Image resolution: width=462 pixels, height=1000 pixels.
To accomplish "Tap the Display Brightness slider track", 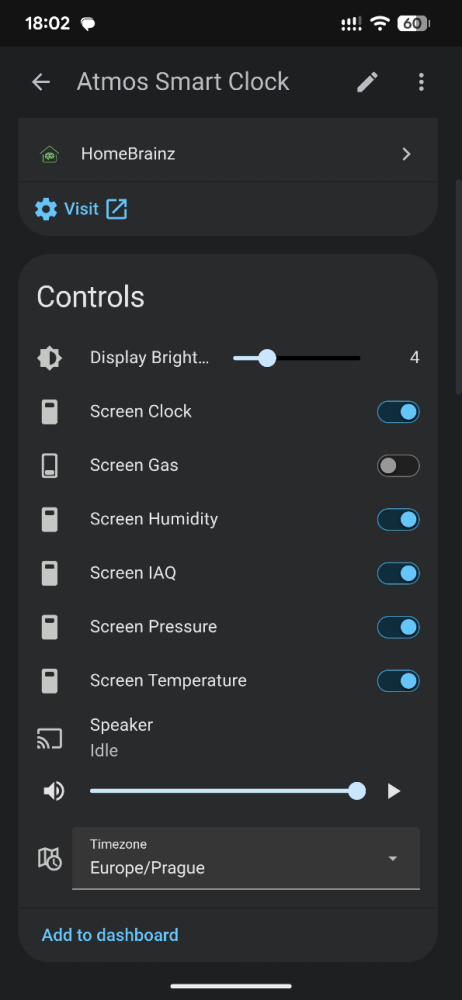I will click(297, 358).
